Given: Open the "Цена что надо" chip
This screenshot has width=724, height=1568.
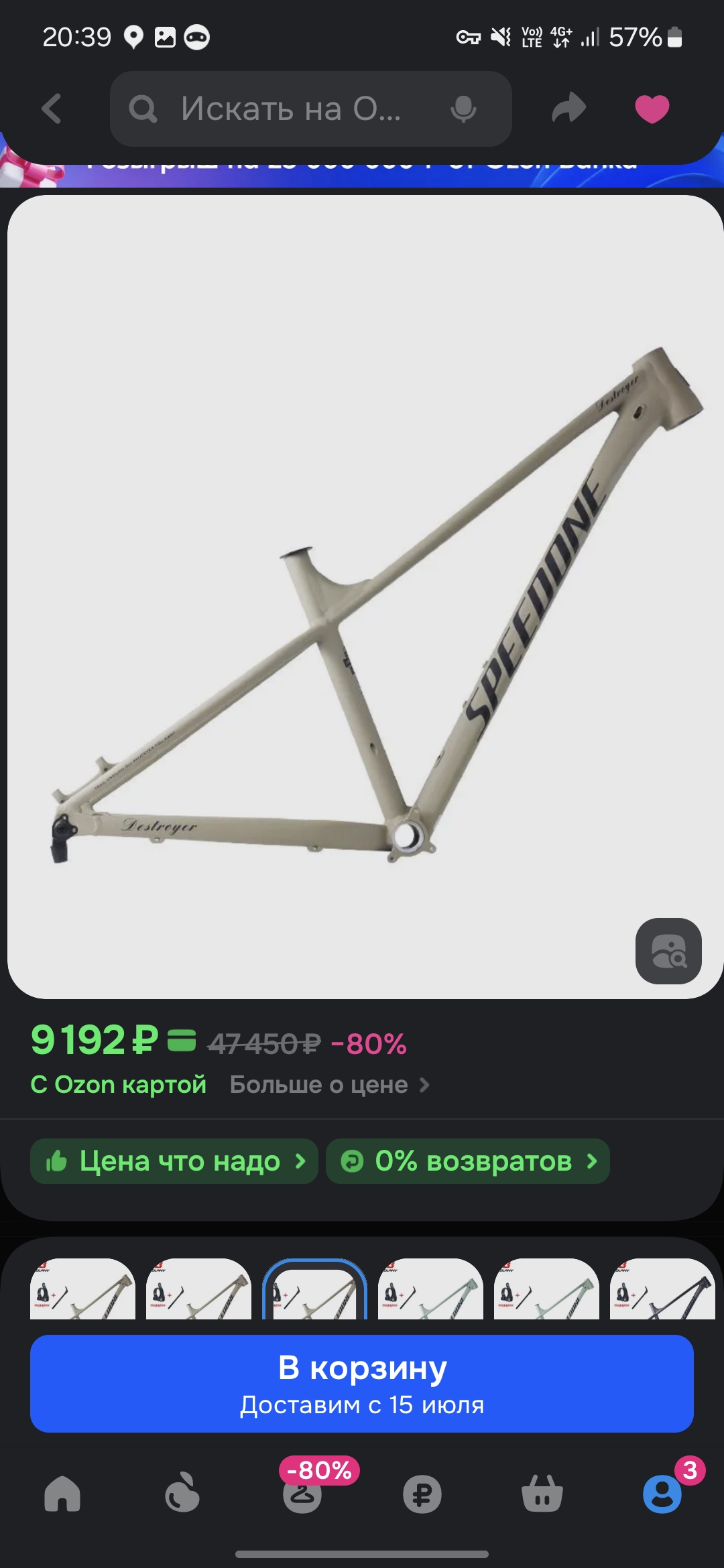Looking at the screenshot, I should pyautogui.click(x=174, y=1161).
